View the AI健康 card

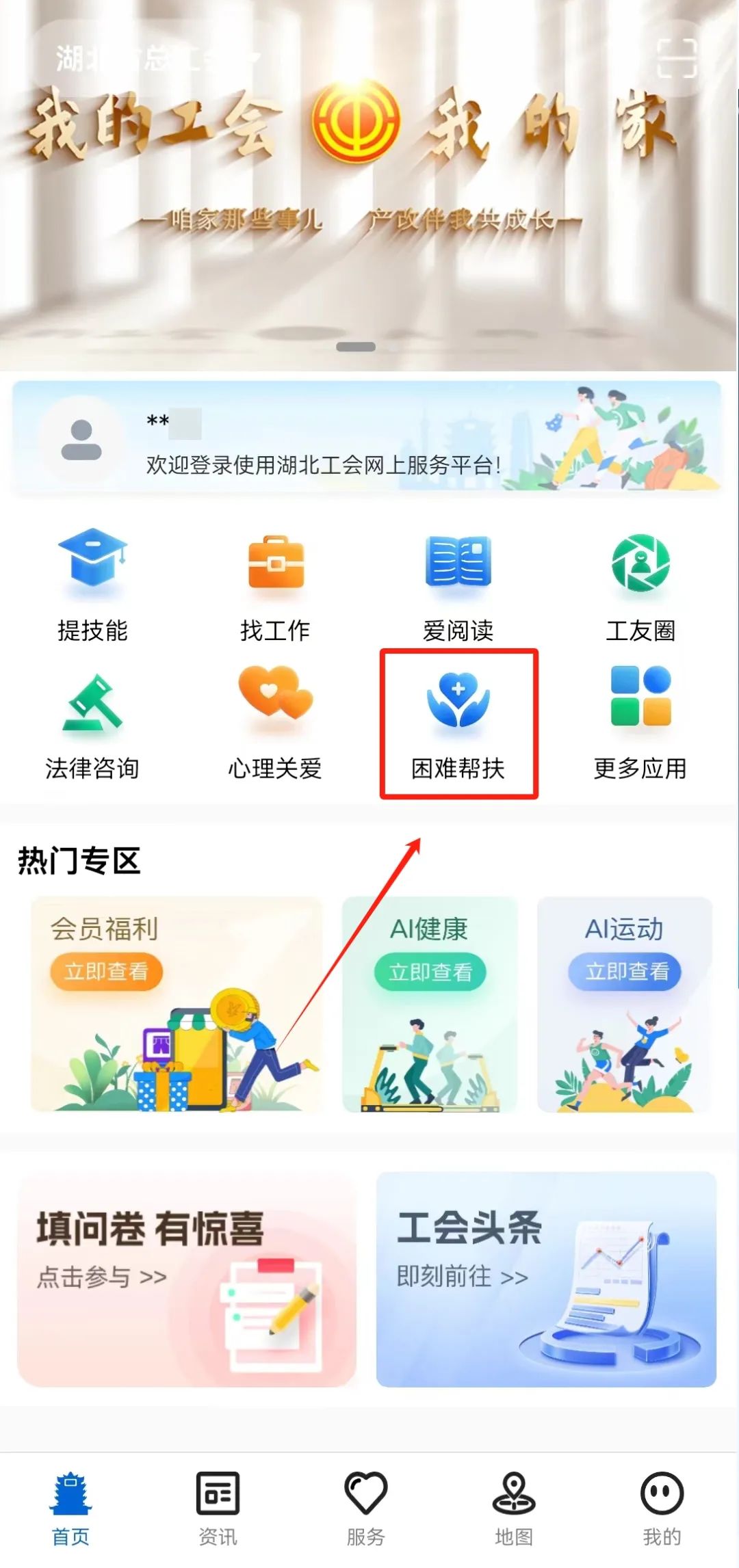(x=430, y=1004)
